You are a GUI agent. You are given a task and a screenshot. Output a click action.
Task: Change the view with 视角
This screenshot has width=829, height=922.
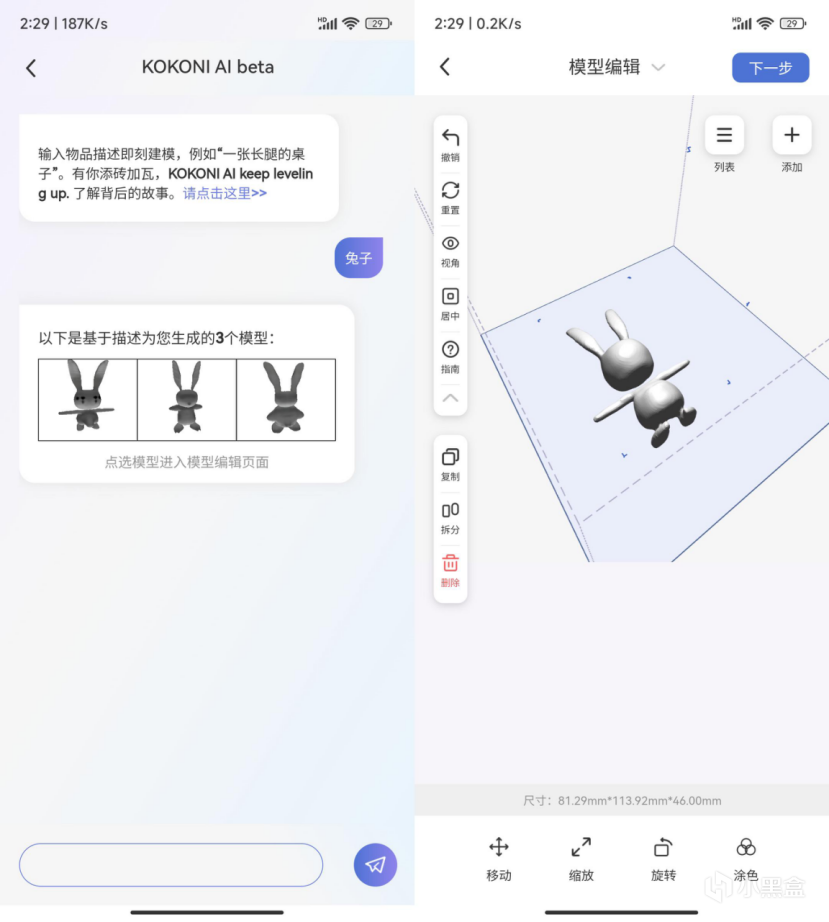click(450, 250)
